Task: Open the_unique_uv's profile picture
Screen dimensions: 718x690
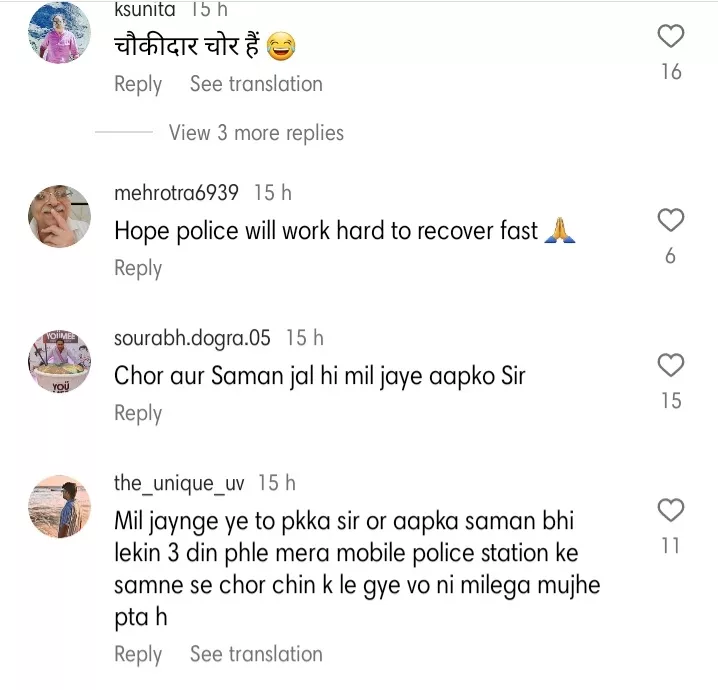Action: click(x=59, y=506)
